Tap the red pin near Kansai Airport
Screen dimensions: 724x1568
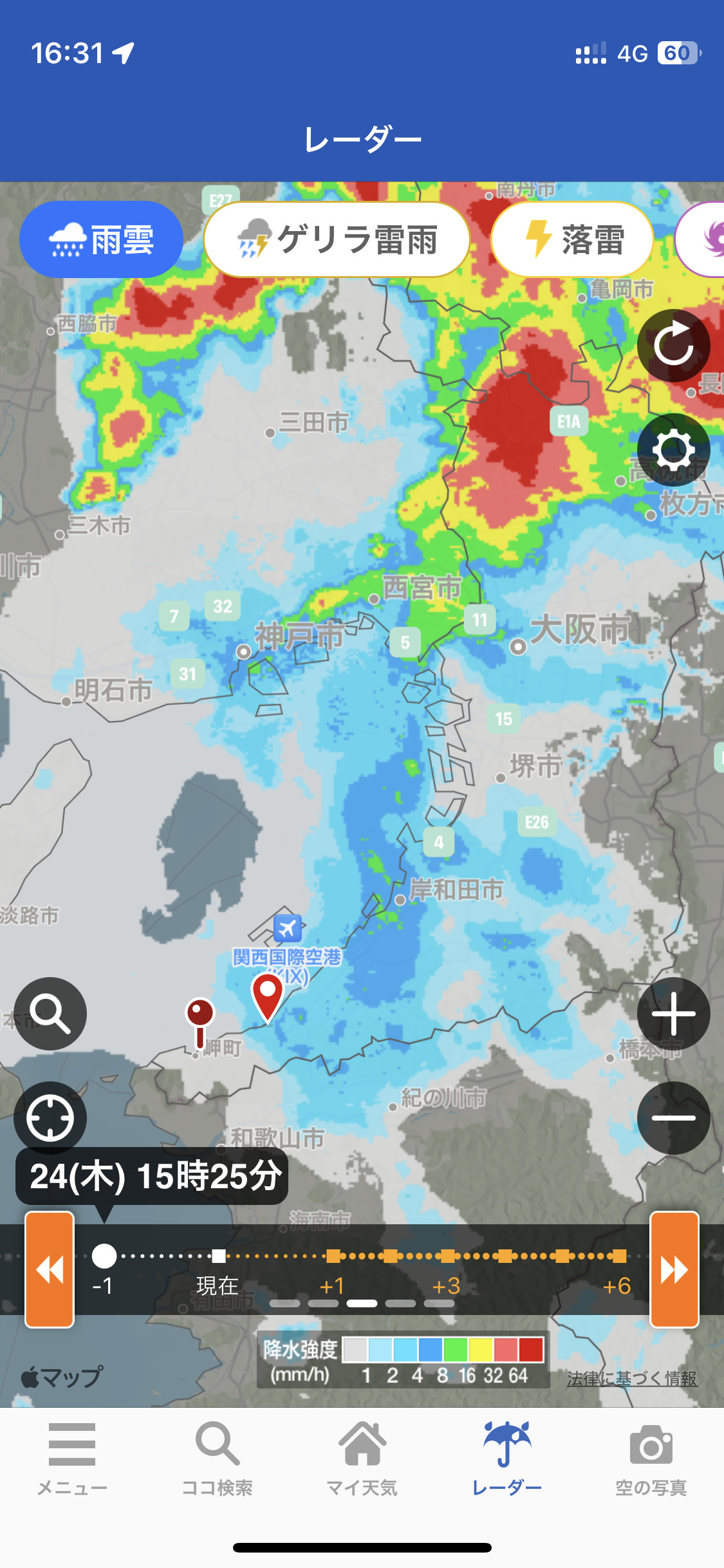click(x=268, y=998)
